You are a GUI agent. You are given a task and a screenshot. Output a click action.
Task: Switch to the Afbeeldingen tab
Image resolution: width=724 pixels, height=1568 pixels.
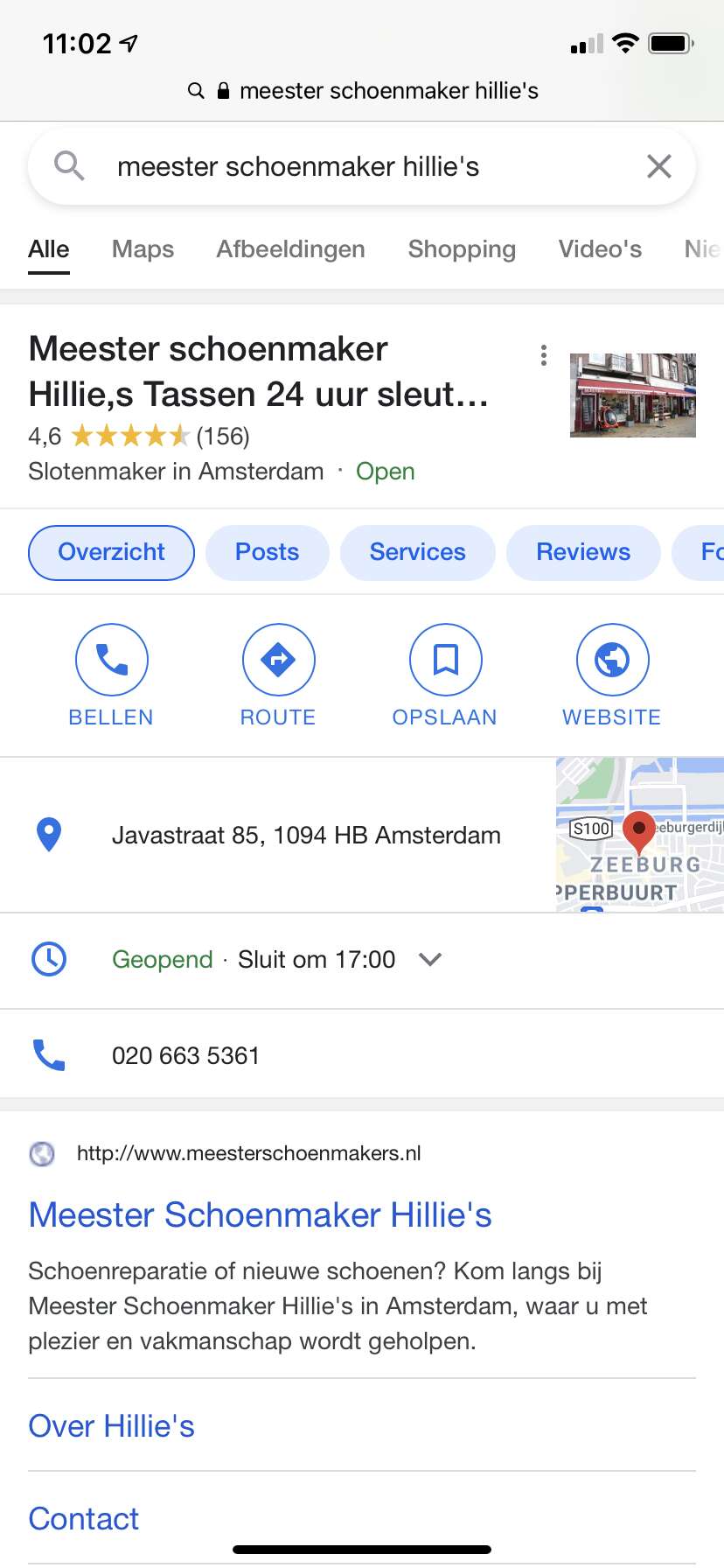point(290,249)
